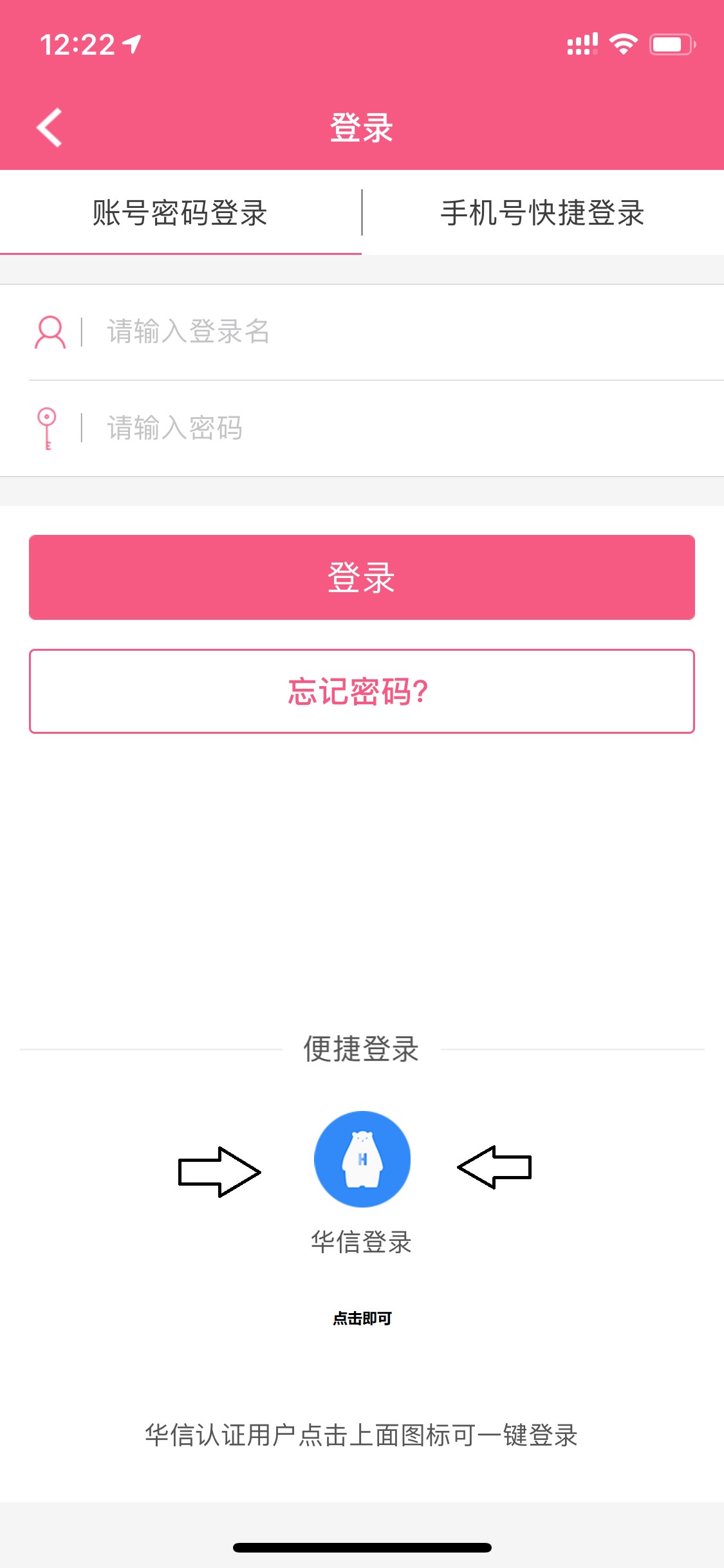
Task: Tap the 请输入密码 password field
Action: pyautogui.click(x=386, y=429)
